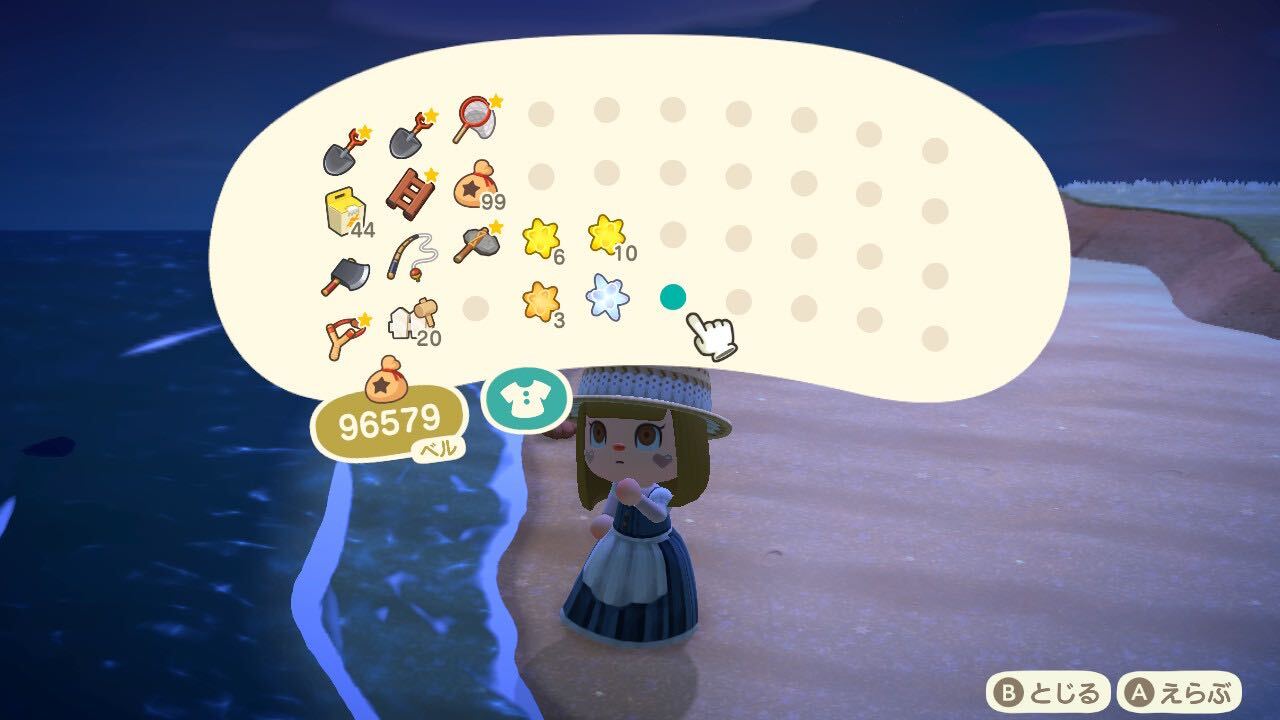
Task: Select the net in the inventory
Action: (477, 120)
